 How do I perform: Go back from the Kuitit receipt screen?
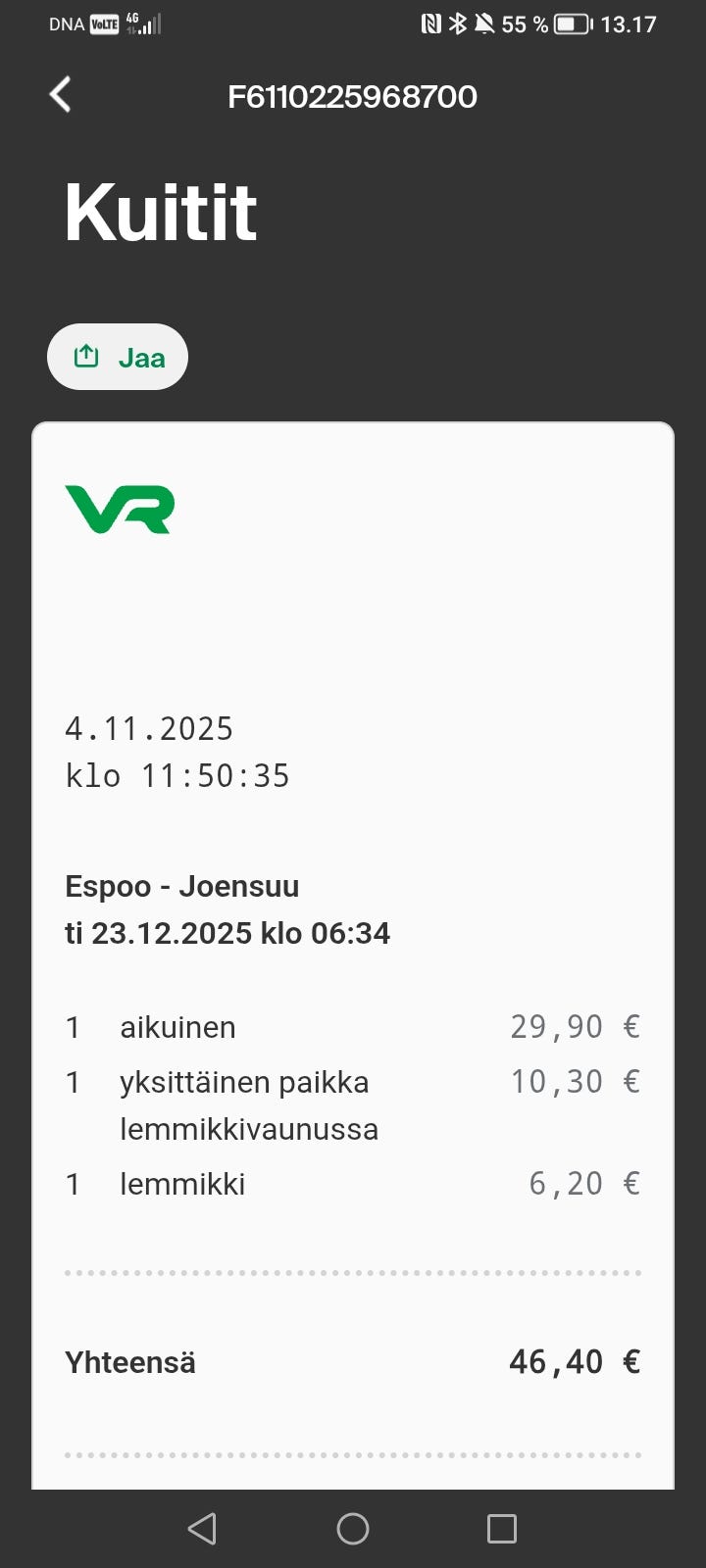point(61,95)
